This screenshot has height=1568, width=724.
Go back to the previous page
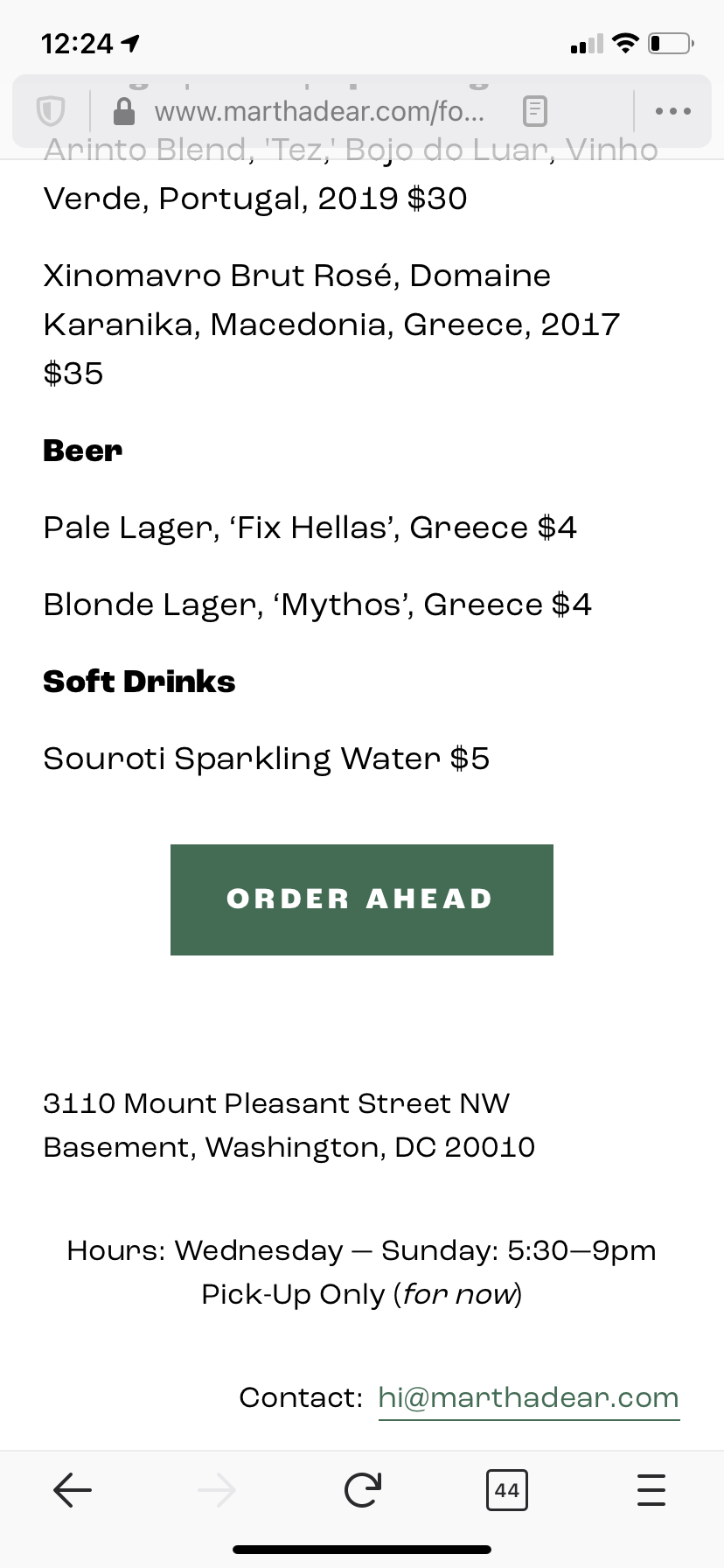[x=73, y=1490]
